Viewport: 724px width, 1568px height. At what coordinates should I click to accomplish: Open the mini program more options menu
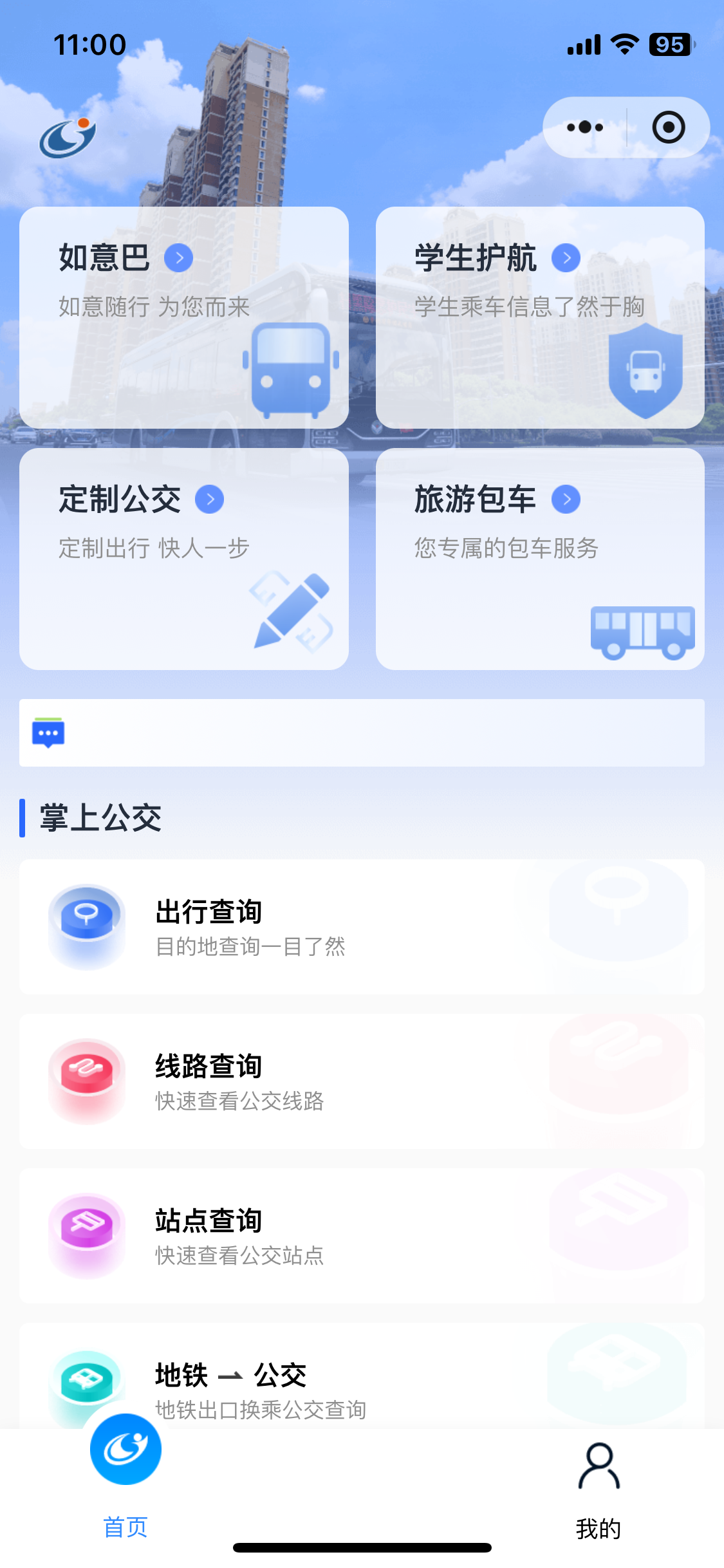pos(584,127)
